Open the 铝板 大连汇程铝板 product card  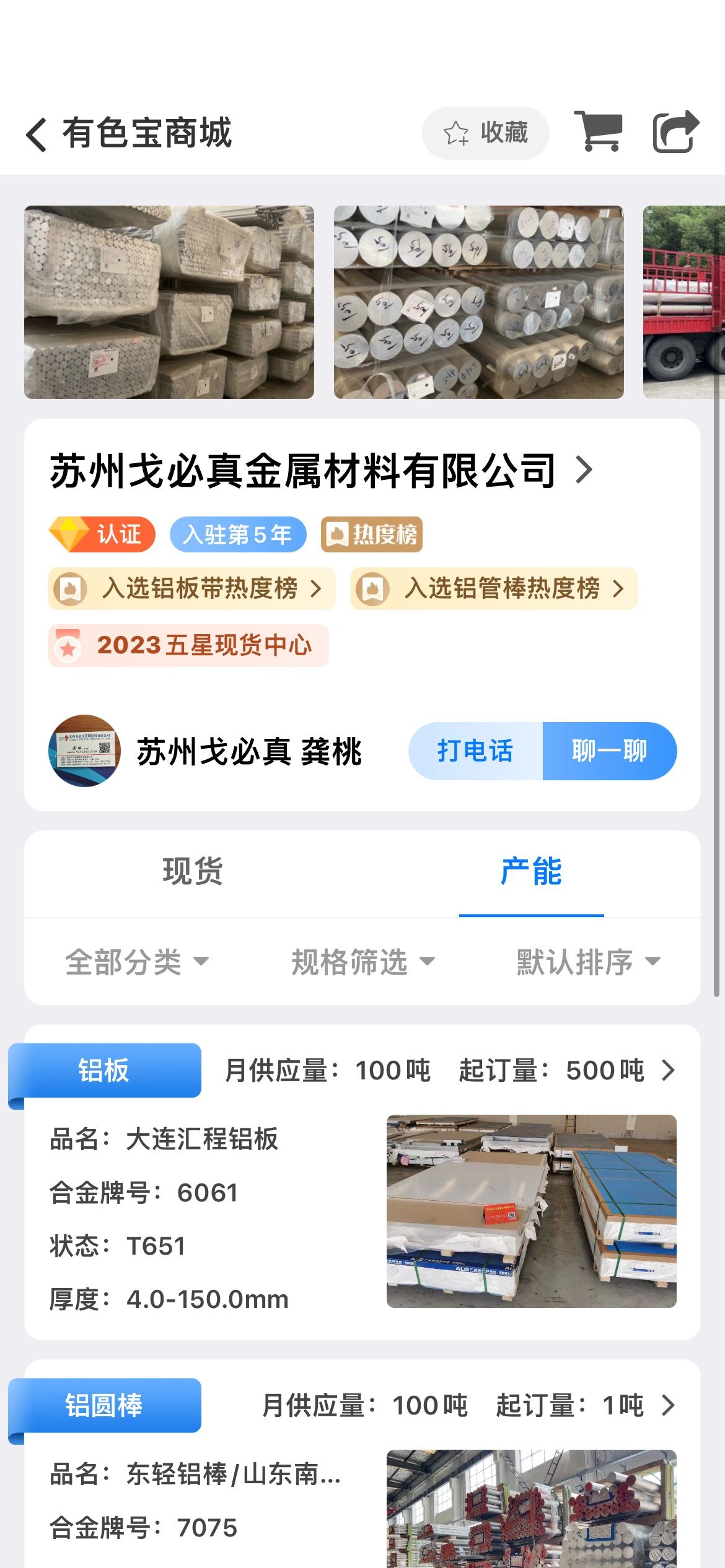362,1182
